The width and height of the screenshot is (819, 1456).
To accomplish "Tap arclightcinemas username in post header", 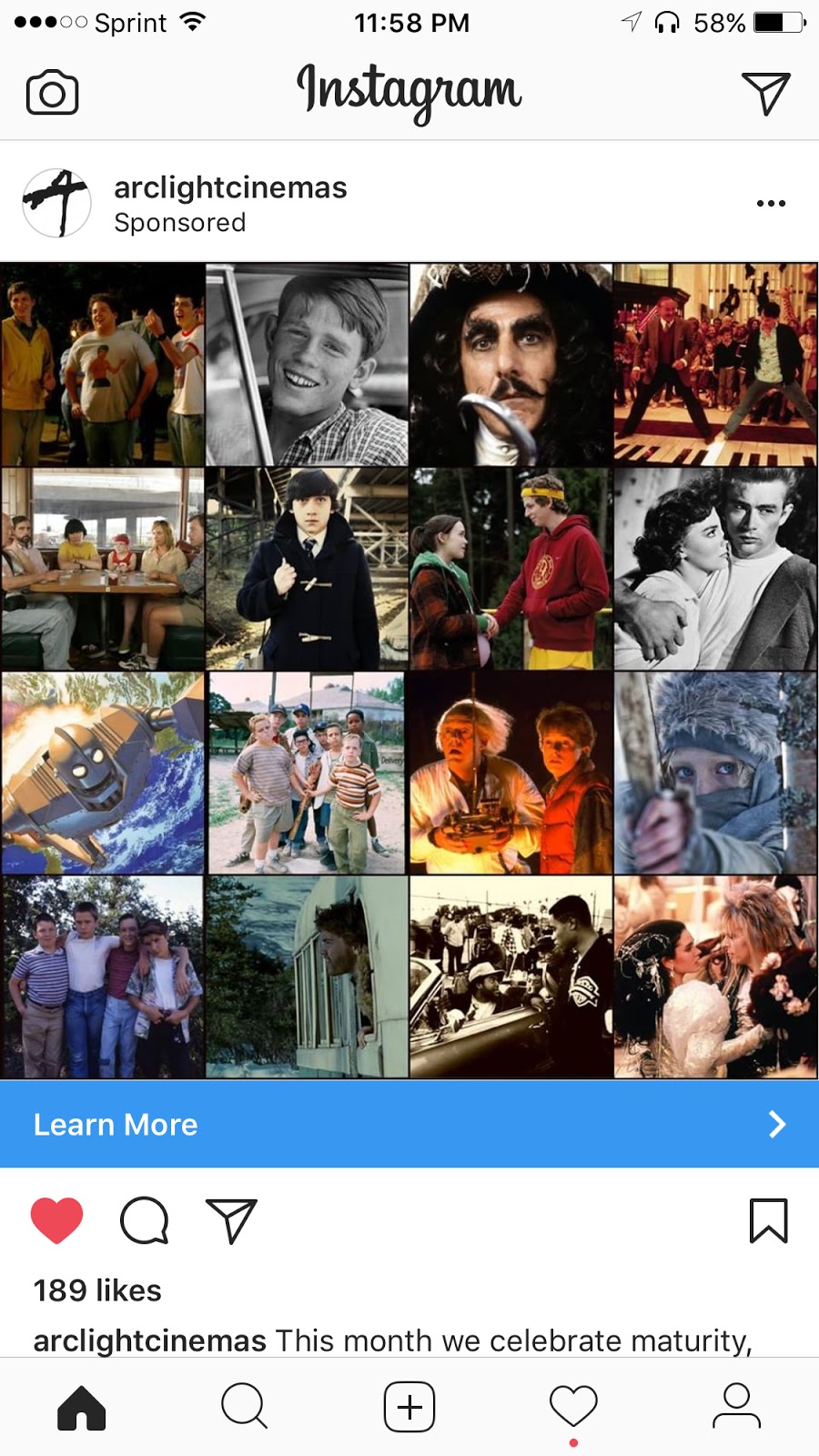I will (x=230, y=187).
